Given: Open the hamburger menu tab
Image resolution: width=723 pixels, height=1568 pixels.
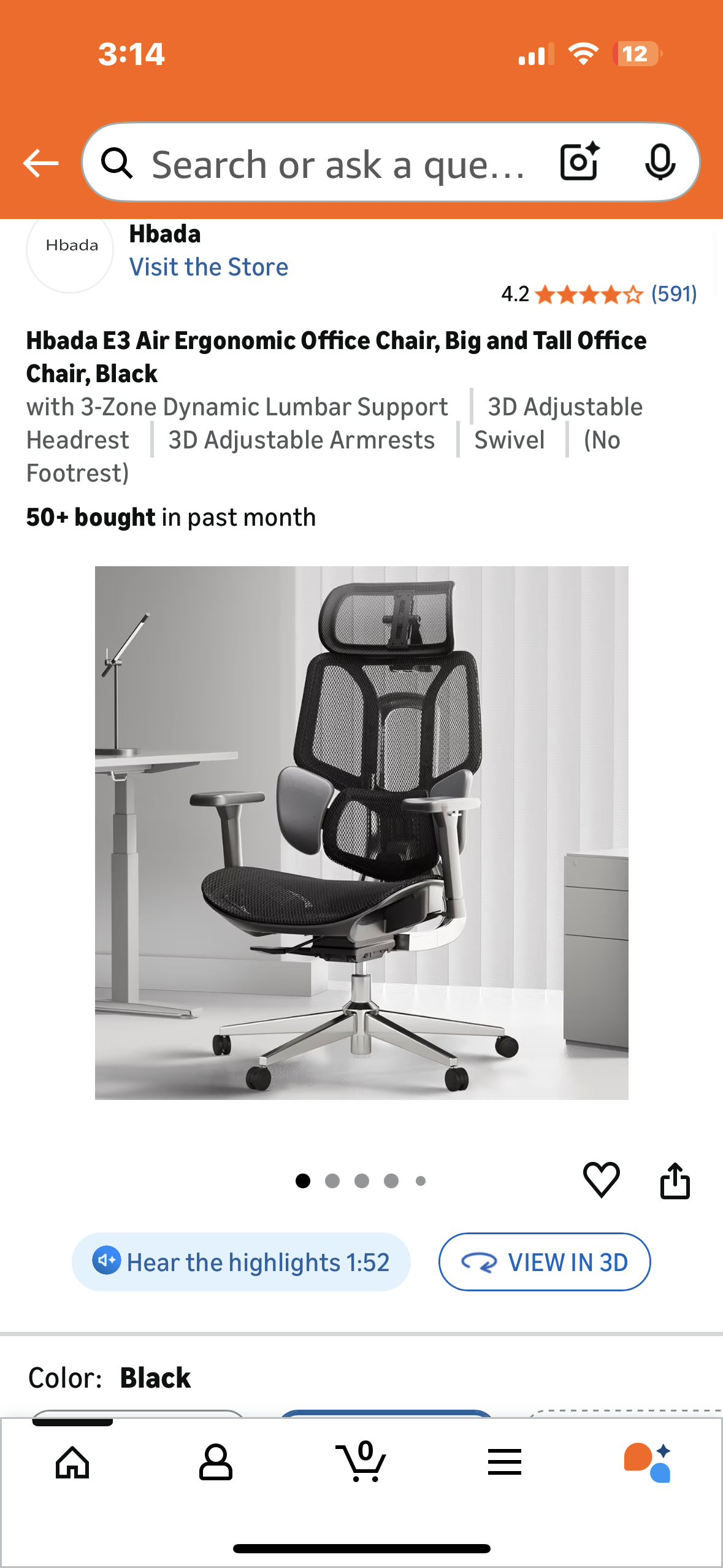Looking at the screenshot, I should 505,1462.
